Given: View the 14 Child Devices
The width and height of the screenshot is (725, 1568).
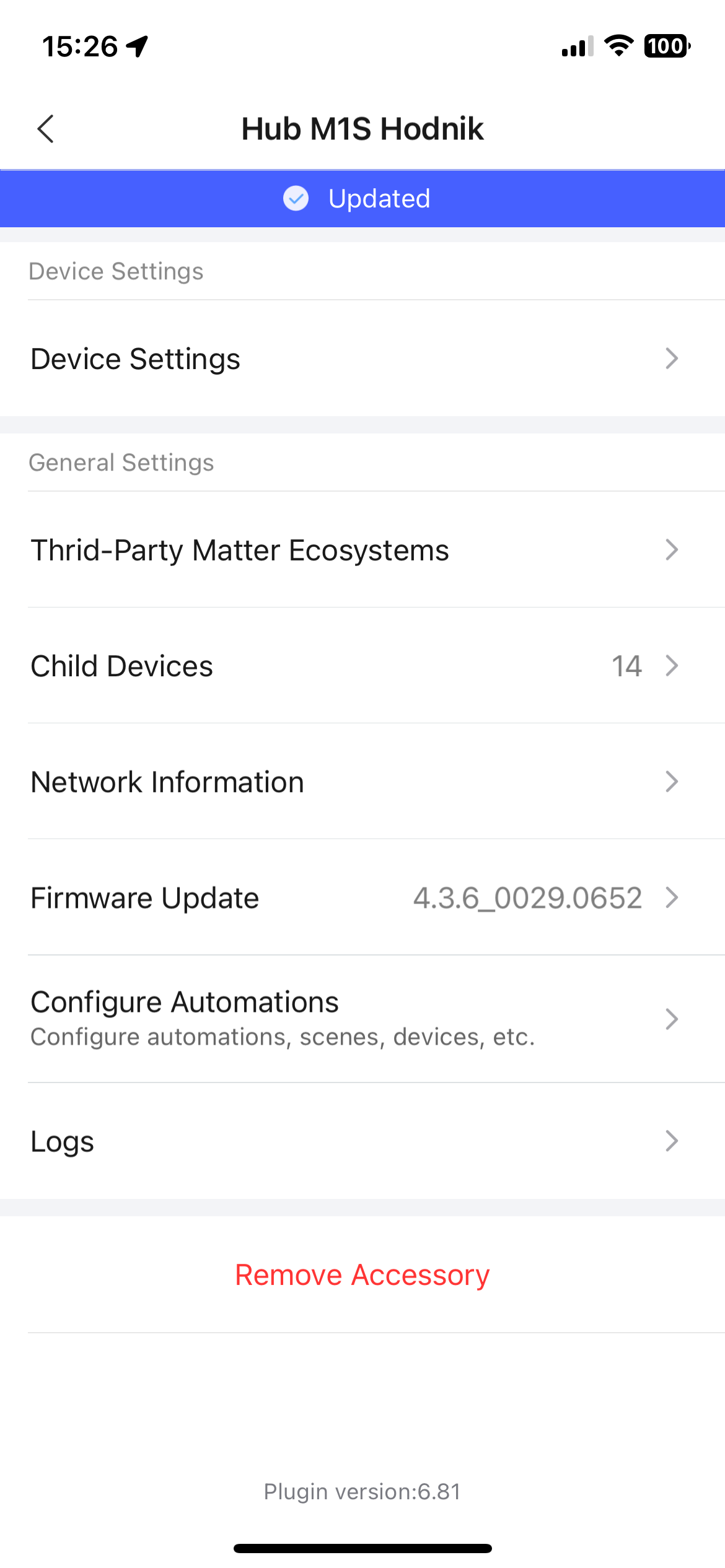Looking at the screenshot, I should click(x=362, y=666).
